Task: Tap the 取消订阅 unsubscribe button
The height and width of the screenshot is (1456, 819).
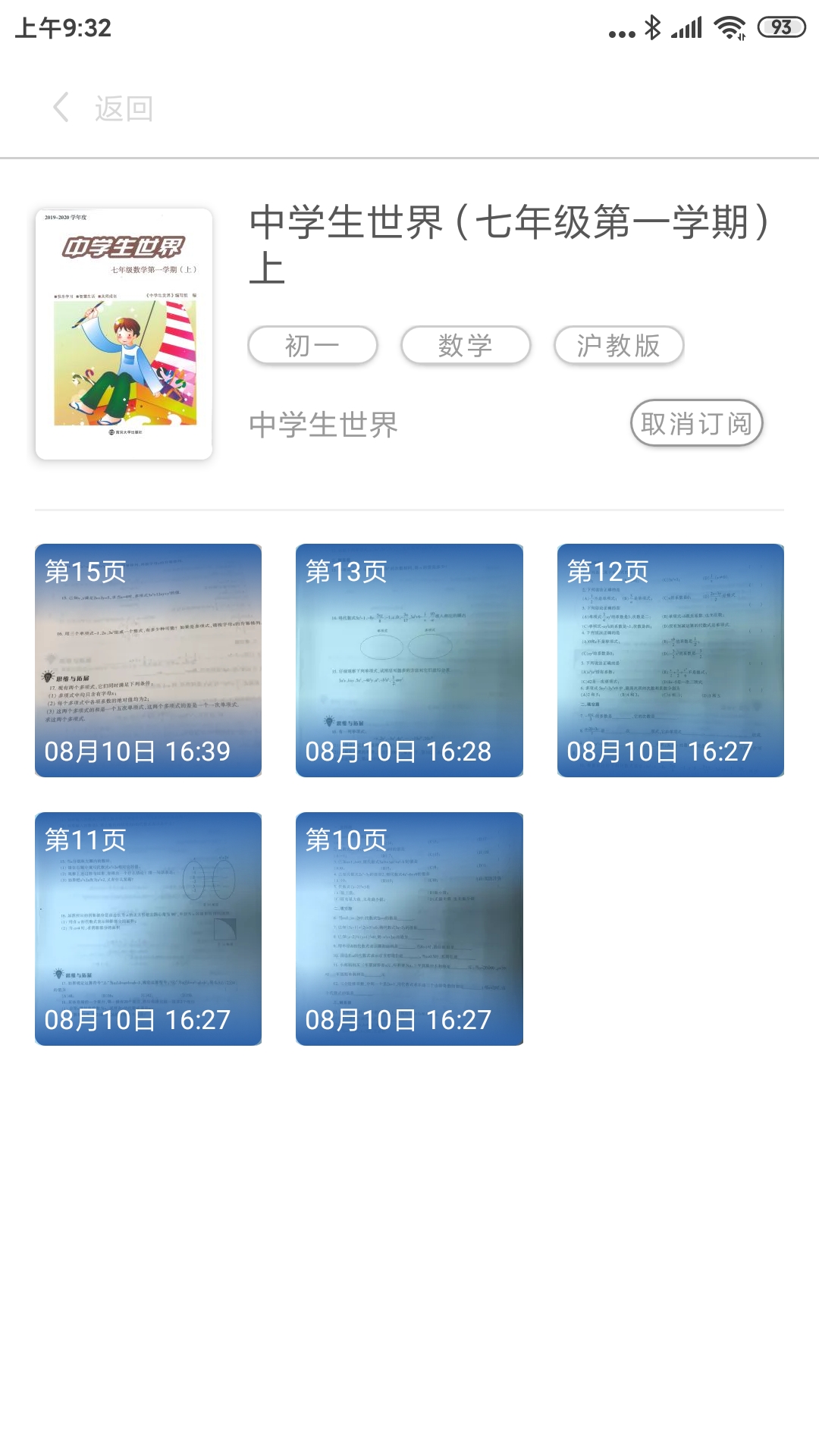Action: (x=696, y=423)
